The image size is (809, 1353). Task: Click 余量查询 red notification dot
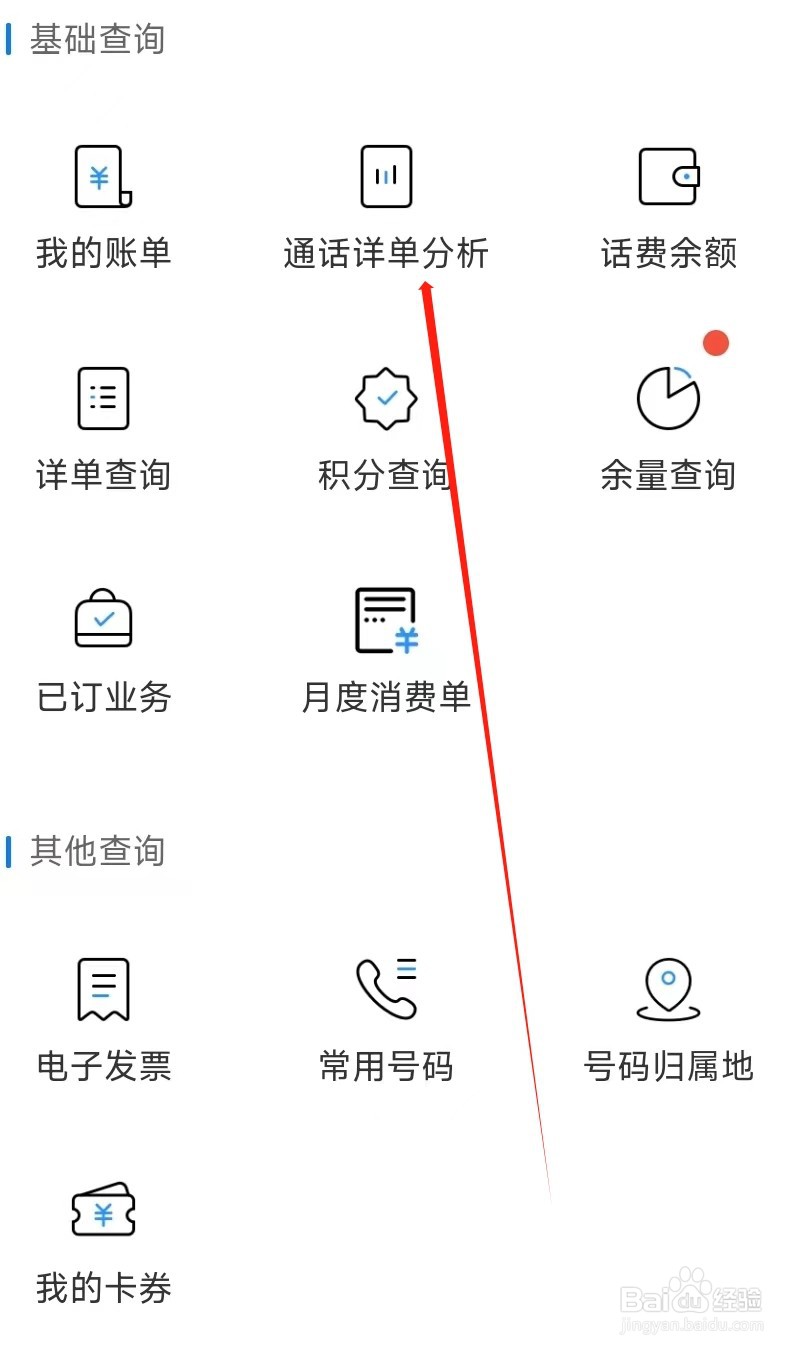tap(715, 343)
